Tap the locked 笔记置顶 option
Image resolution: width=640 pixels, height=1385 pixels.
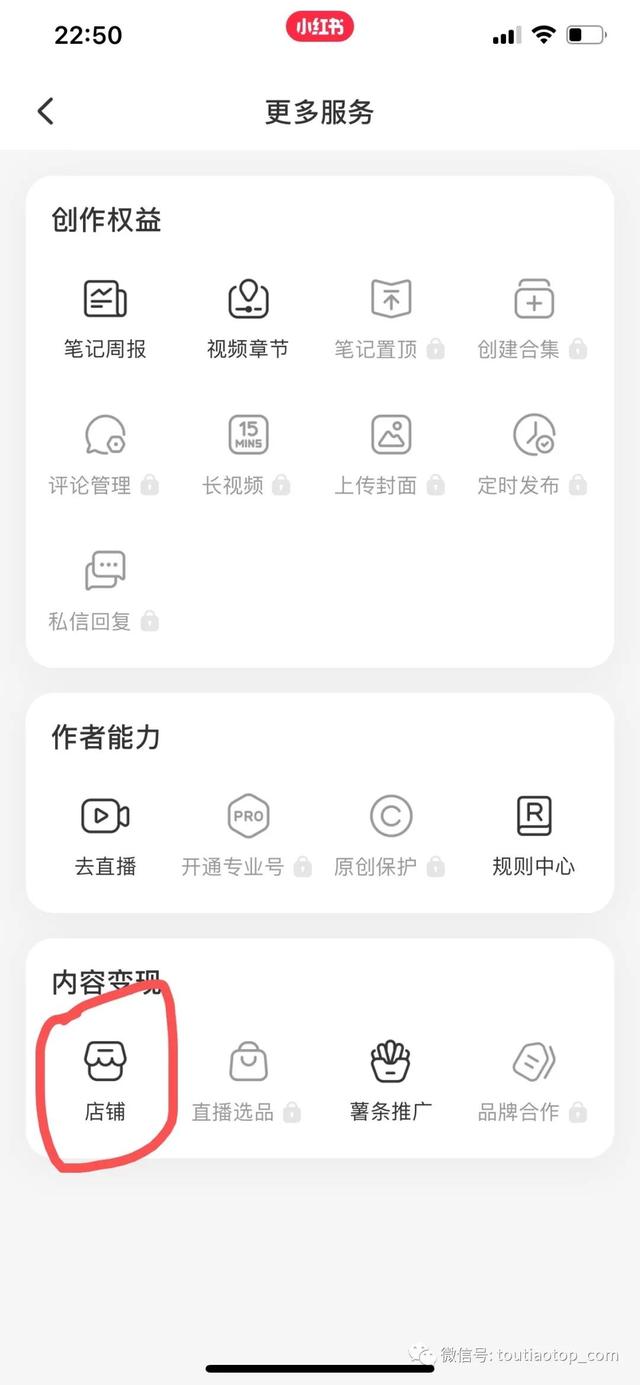tap(390, 318)
